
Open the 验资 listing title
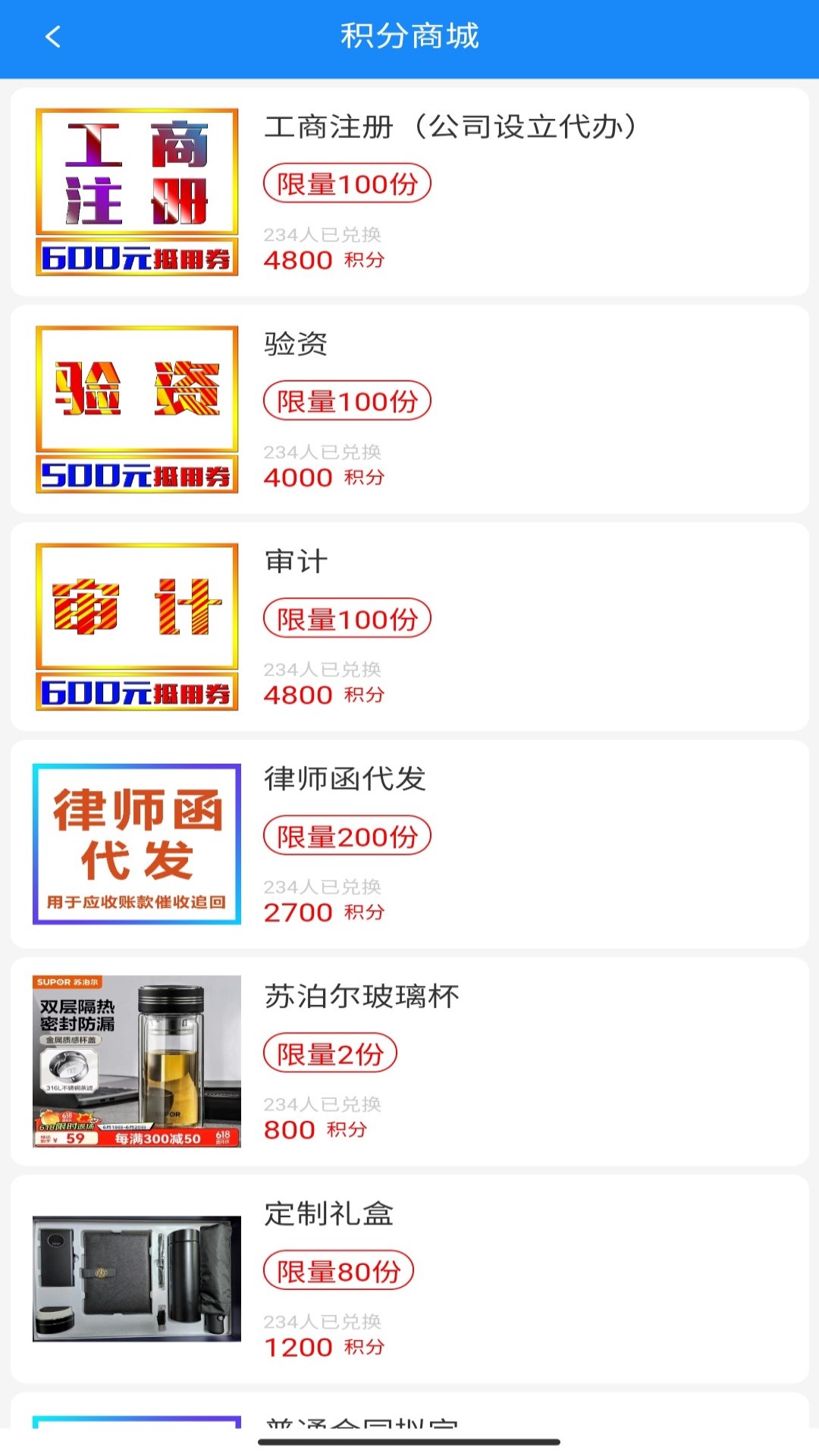coord(296,345)
